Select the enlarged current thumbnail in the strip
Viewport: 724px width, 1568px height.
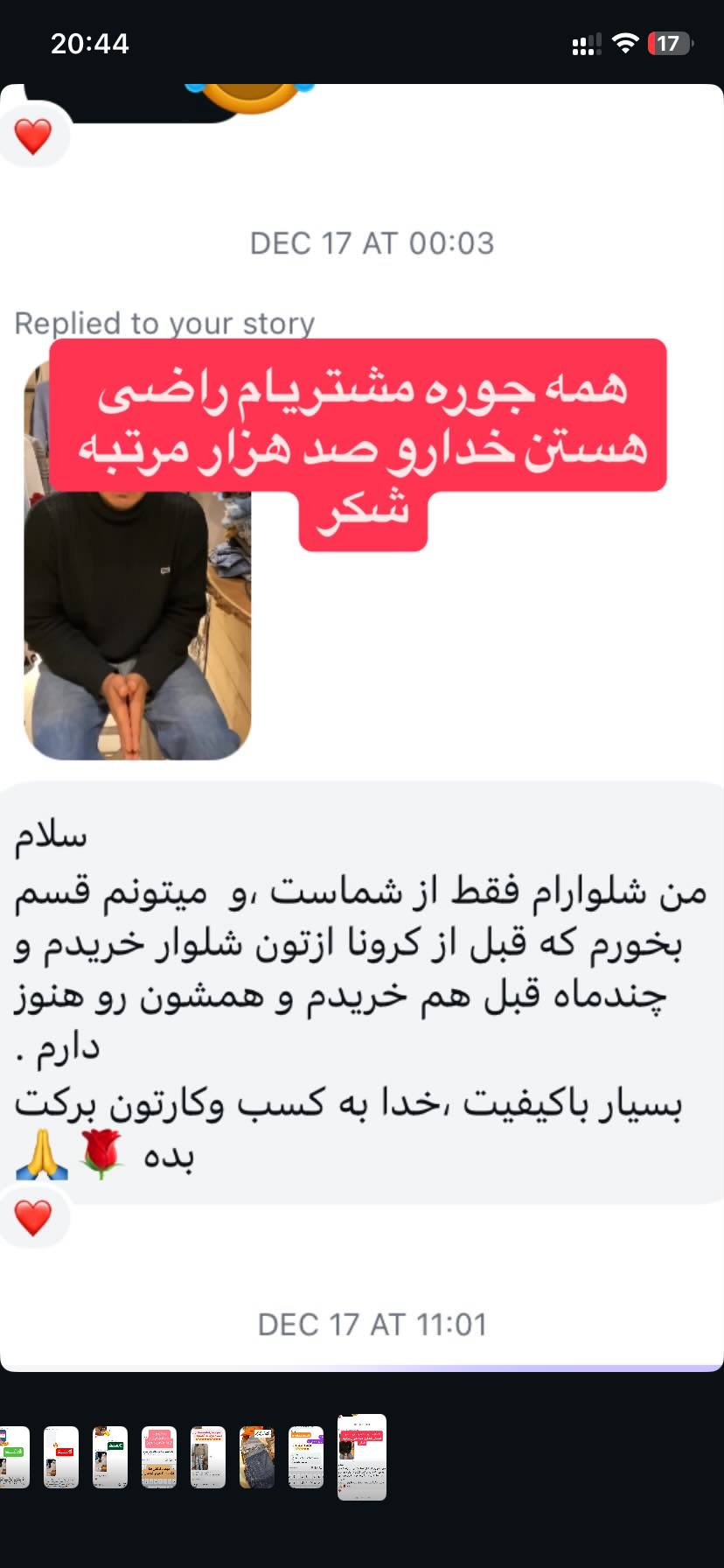[362, 1457]
